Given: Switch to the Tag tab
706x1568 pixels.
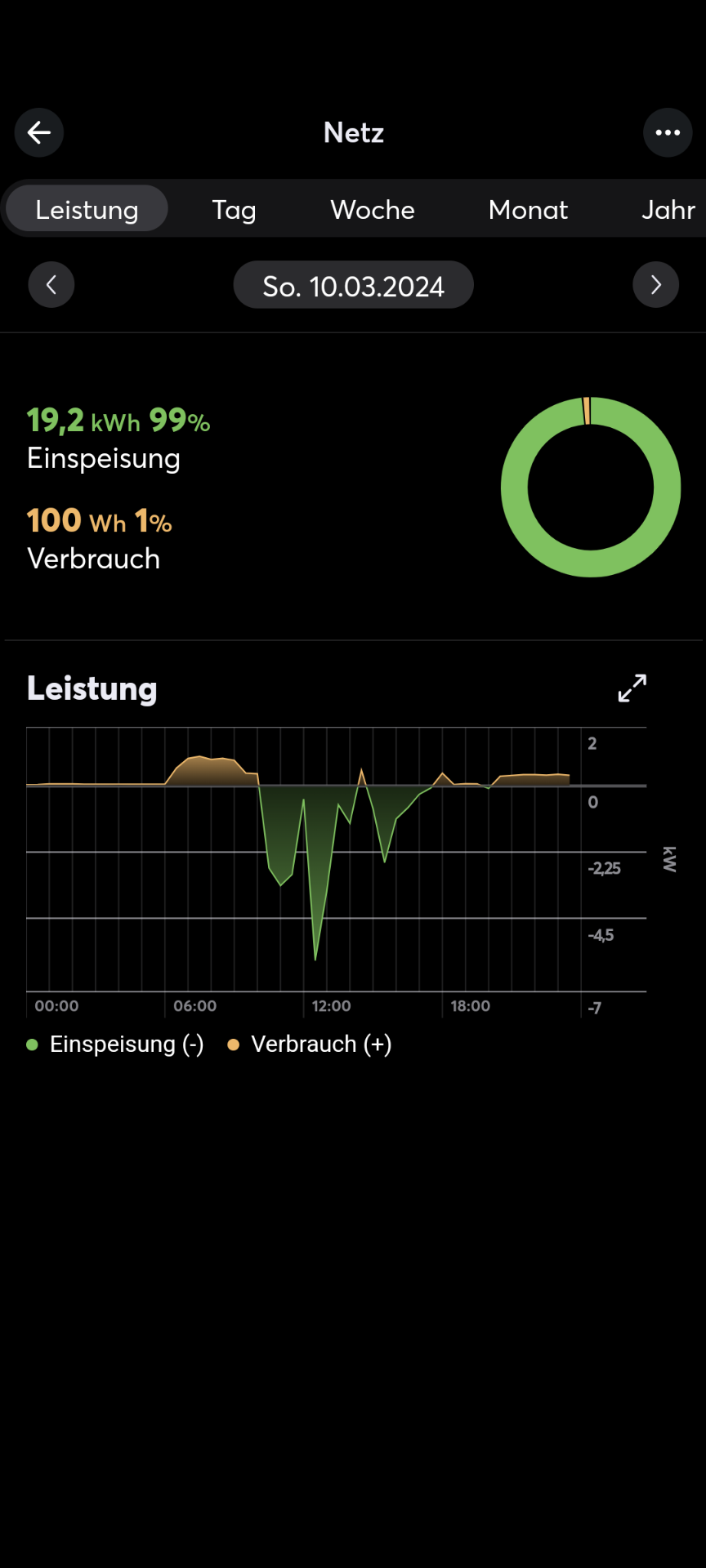Looking at the screenshot, I should (x=234, y=210).
